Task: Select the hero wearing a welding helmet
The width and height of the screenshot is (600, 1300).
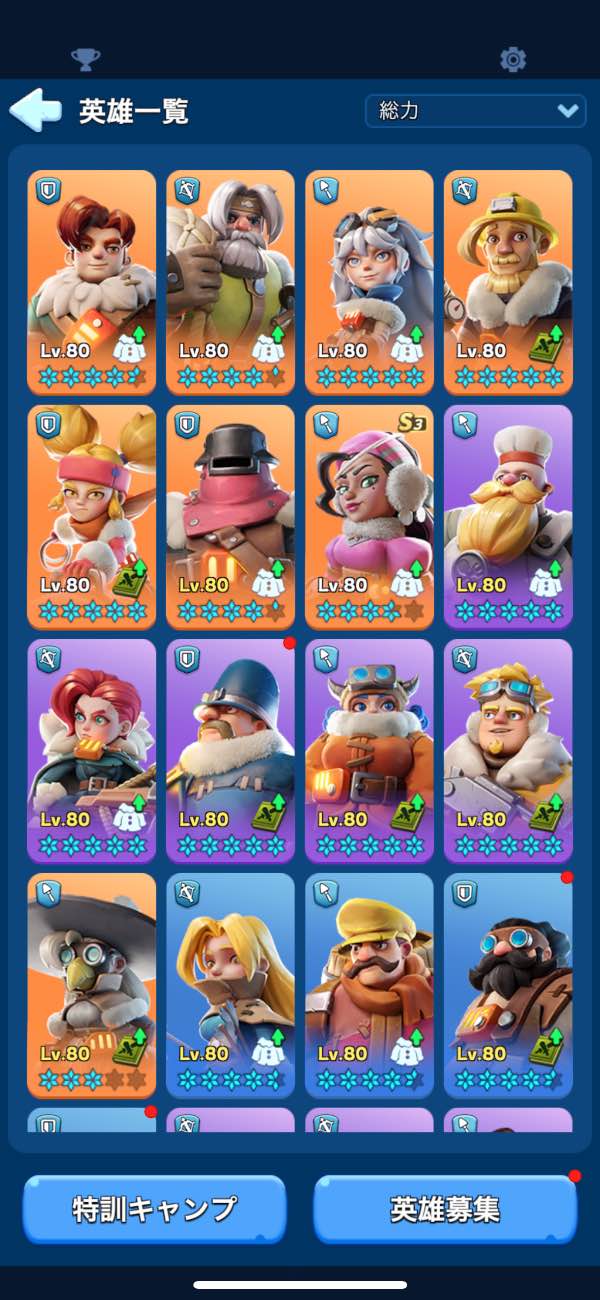Action: 231,516
